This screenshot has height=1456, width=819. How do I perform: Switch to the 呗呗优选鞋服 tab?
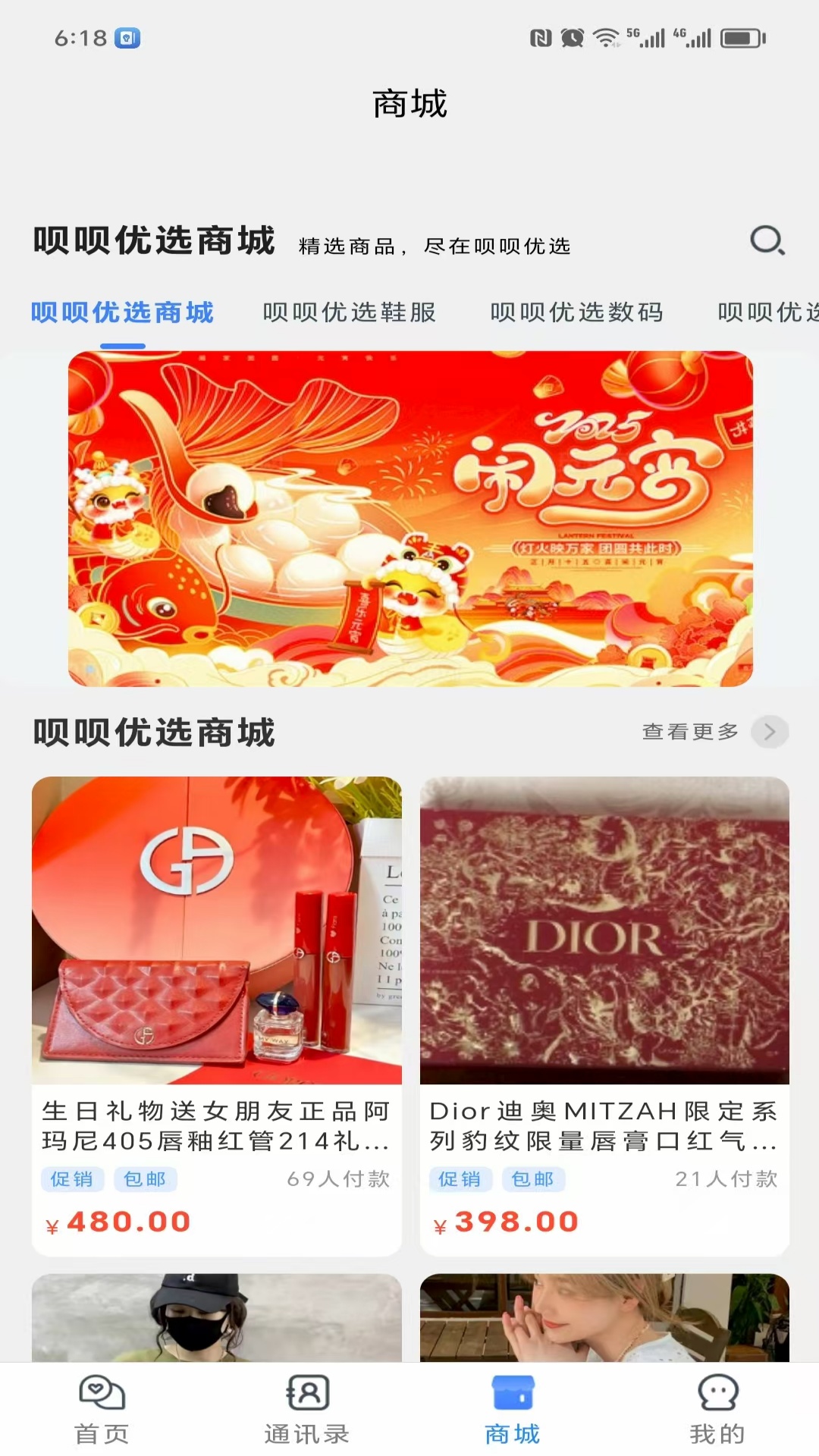[349, 312]
